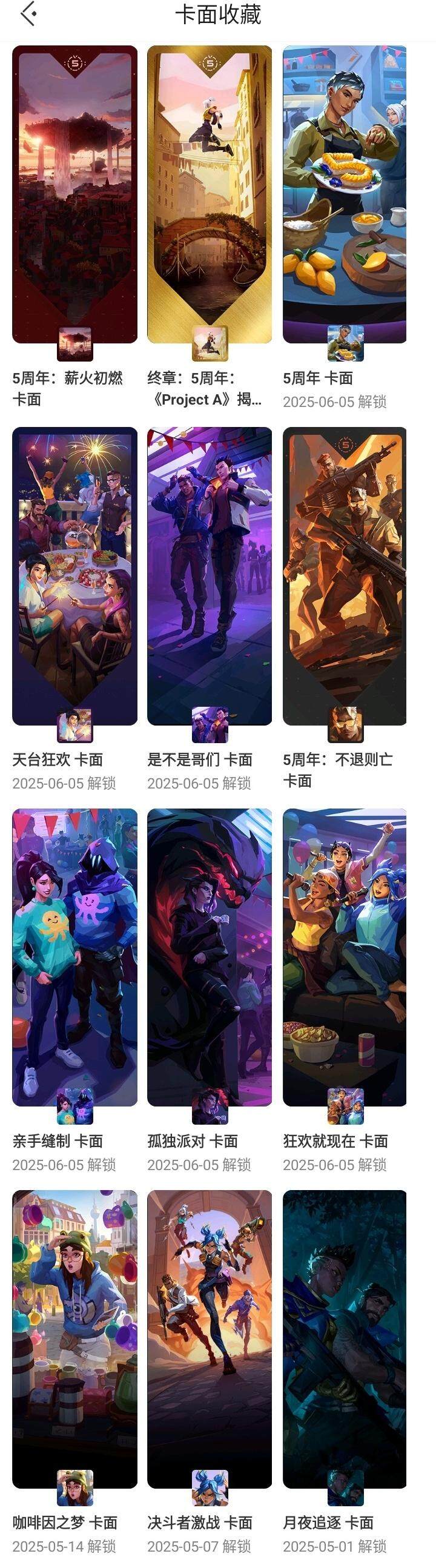Select the 狂欢就现在 卡面 card
This screenshot has height=1568, width=436.
coord(344,957)
